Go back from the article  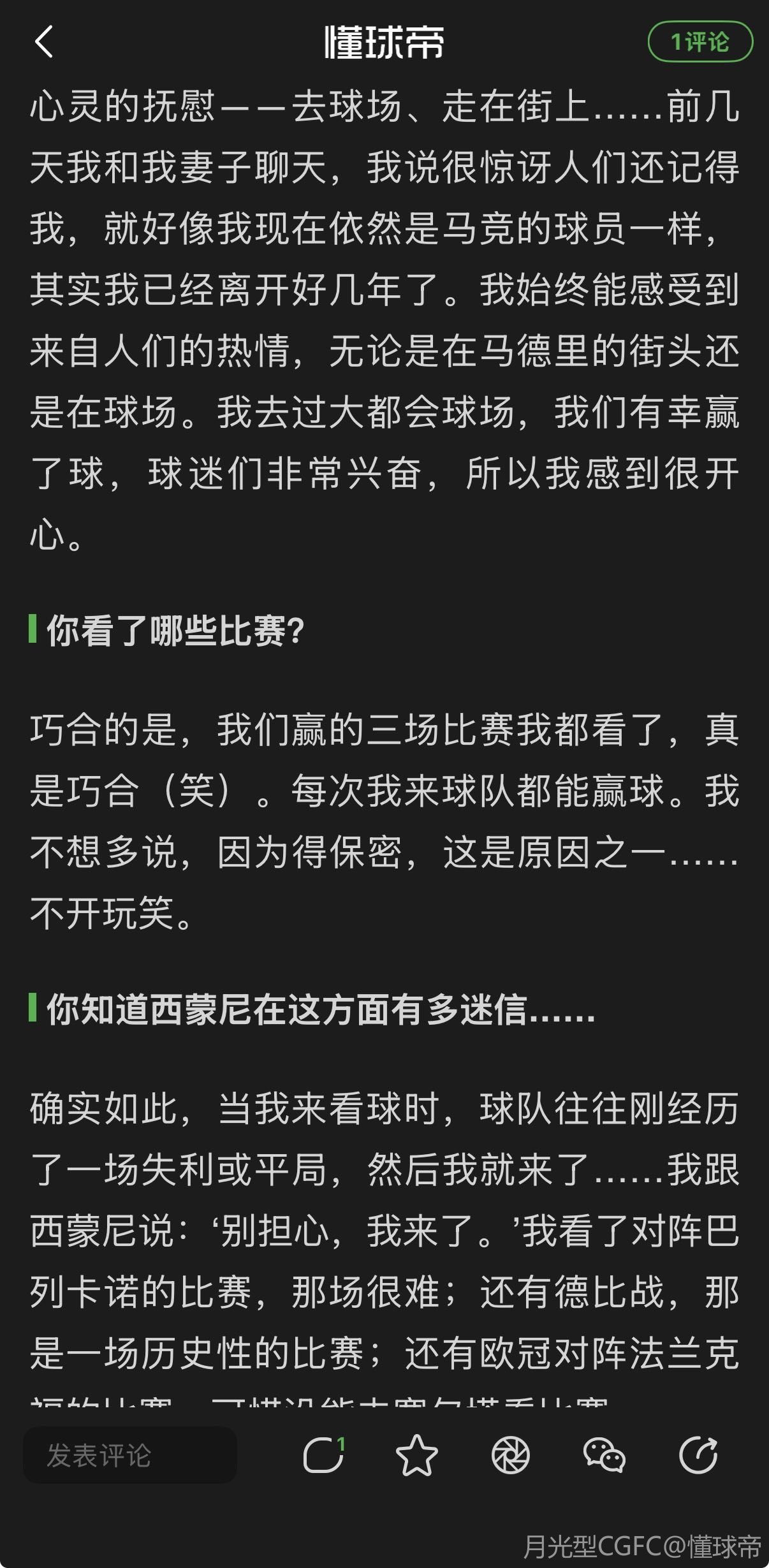coord(43,42)
